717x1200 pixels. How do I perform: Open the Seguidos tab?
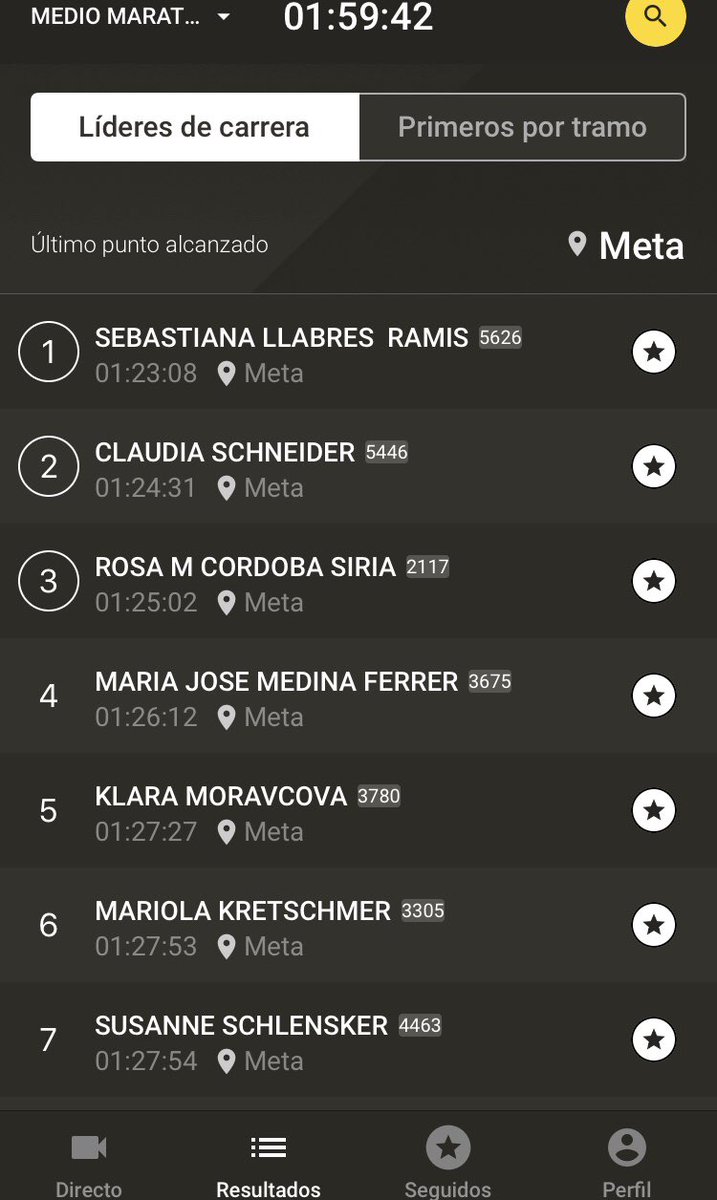448,1163
